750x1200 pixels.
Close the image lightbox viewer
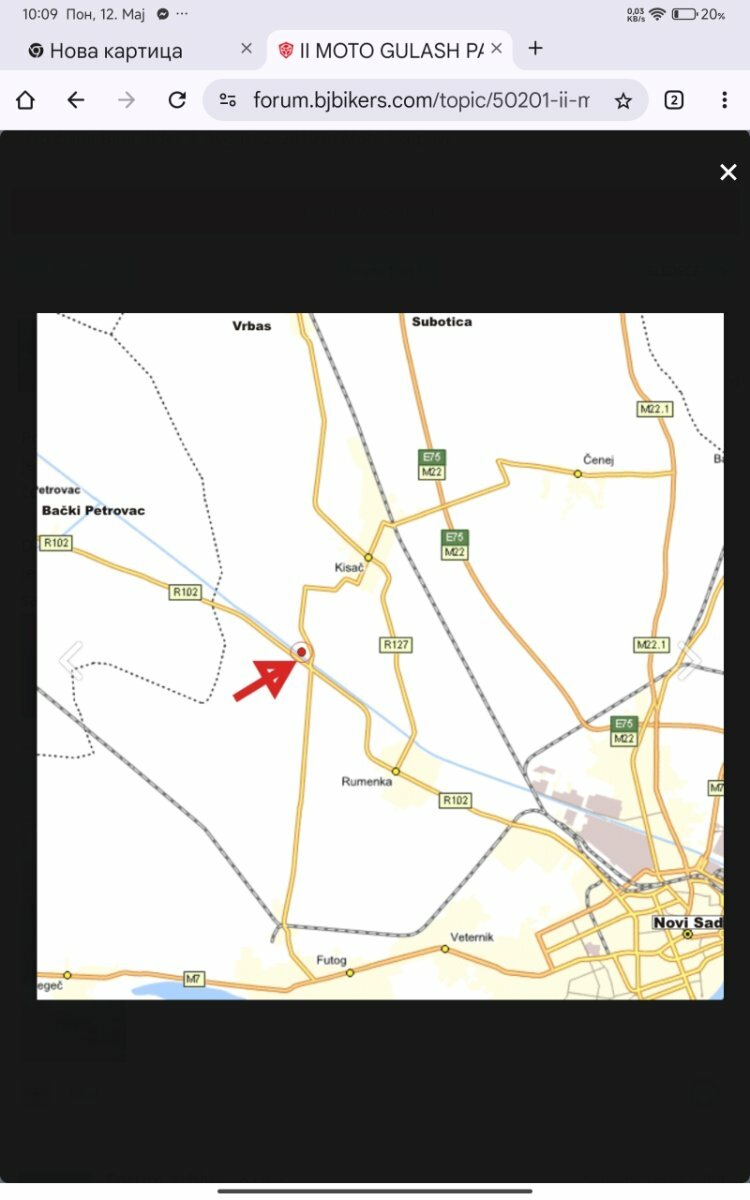728,172
